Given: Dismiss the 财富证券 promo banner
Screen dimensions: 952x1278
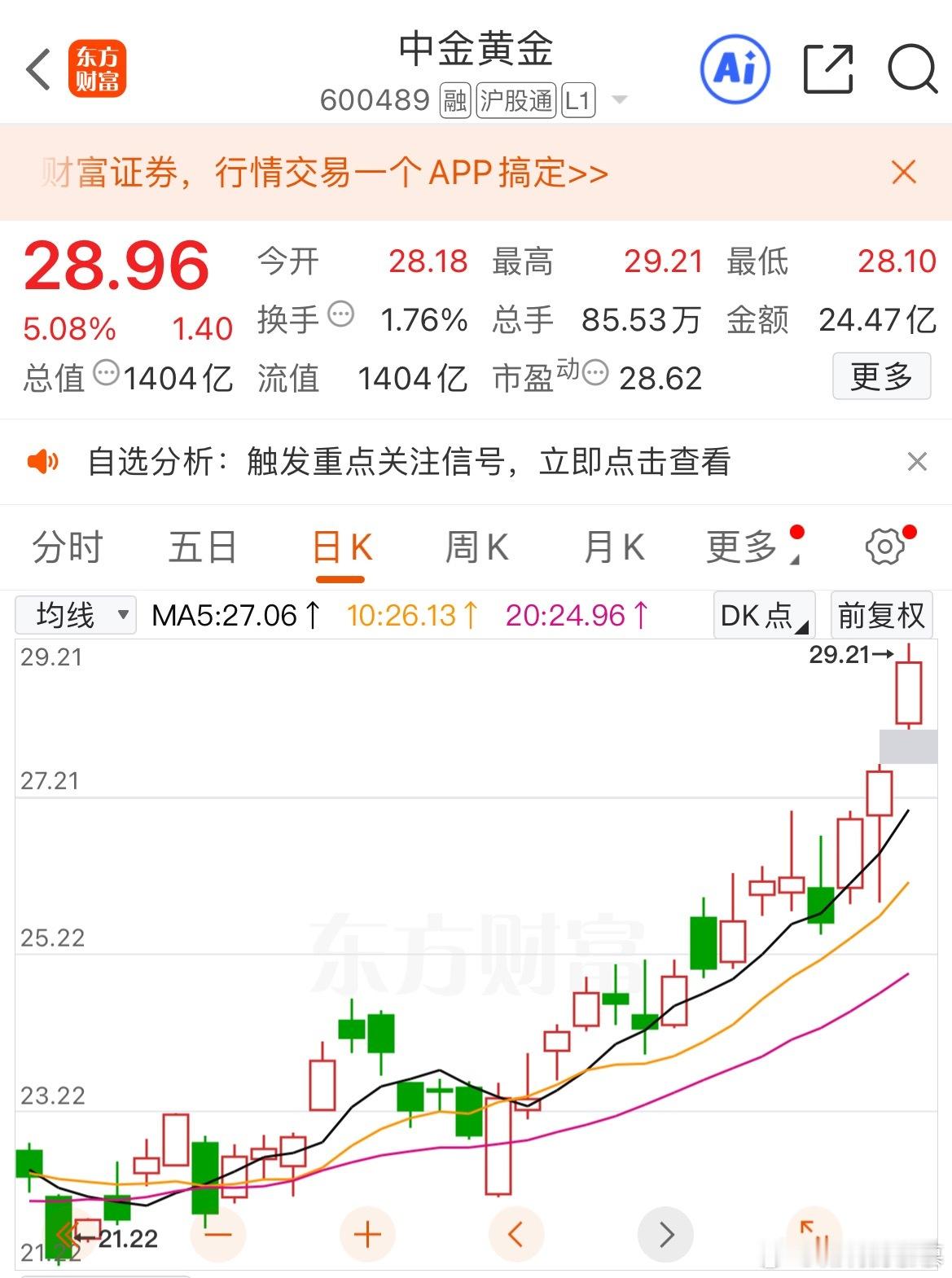Looking at the screenshot, I should tap(903, 173).
